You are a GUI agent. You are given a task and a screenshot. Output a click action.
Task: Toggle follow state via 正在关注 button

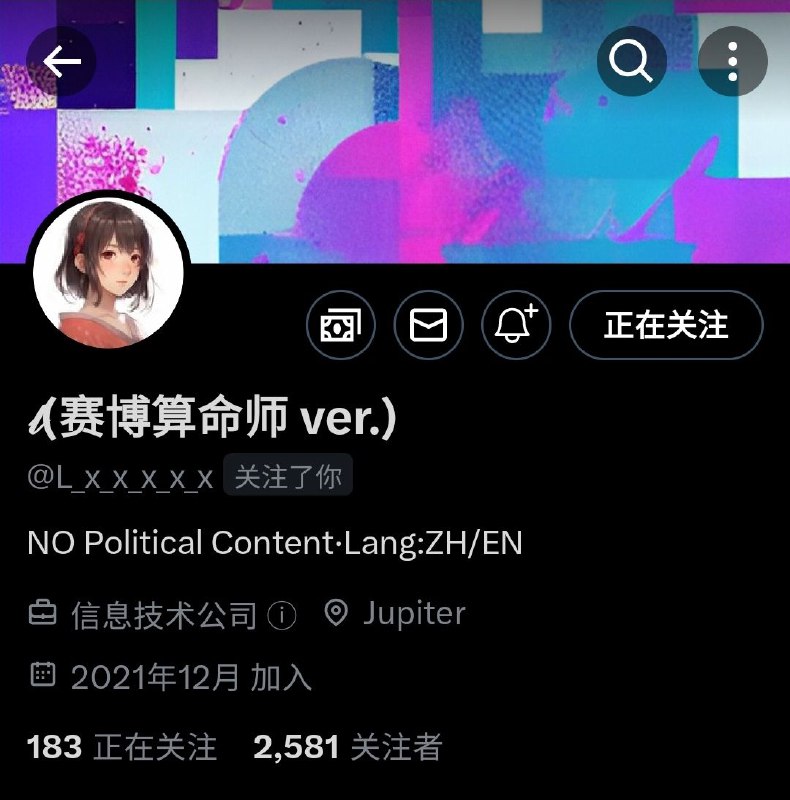(x=666, y=324)
